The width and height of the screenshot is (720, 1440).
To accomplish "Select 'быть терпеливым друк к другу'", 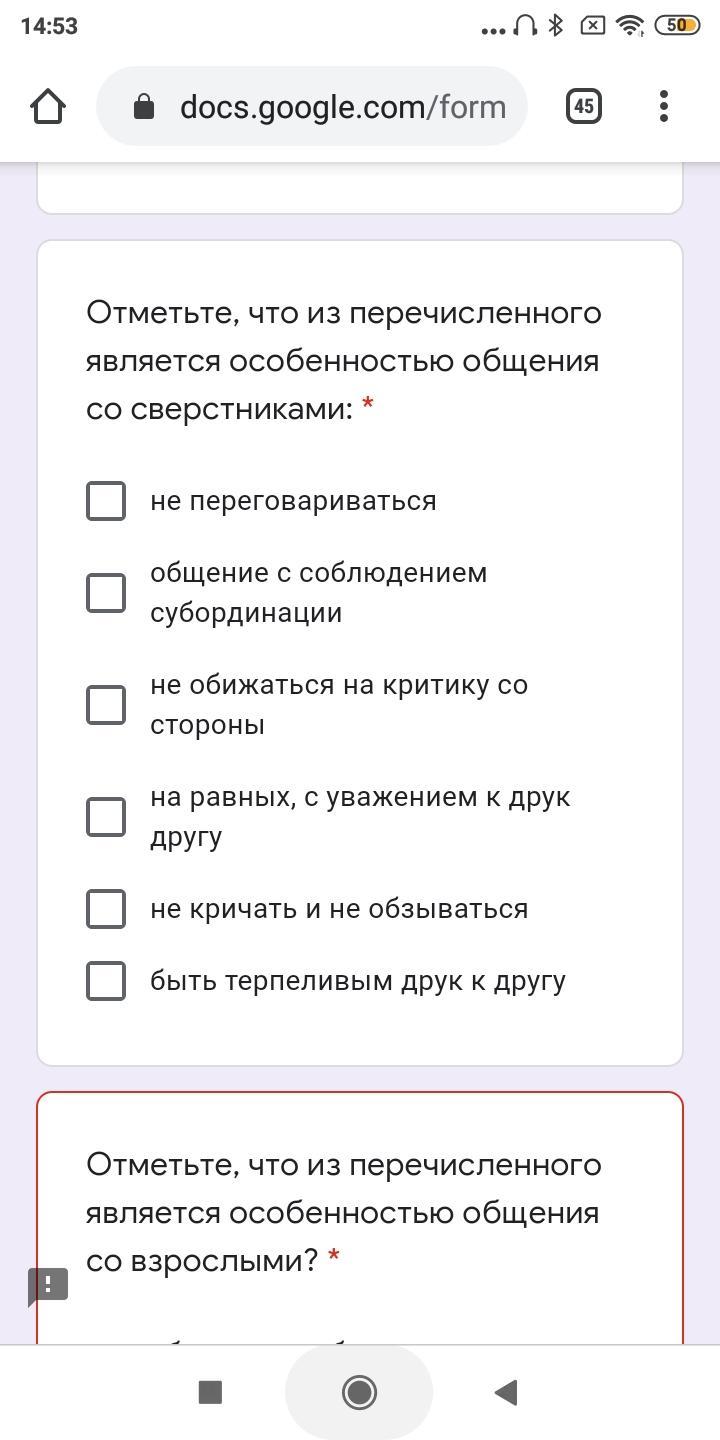I will [x=106, y=981].
